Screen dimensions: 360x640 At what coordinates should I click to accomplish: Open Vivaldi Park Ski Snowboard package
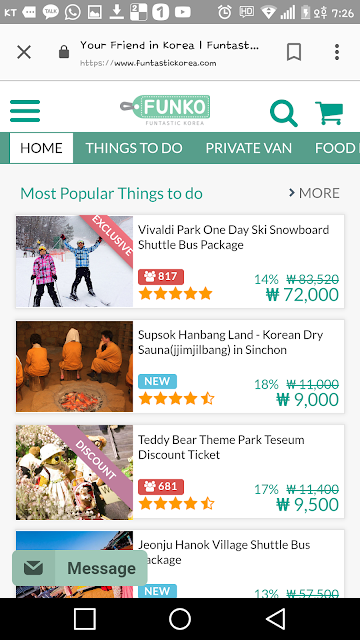click(x=180, y=261)
